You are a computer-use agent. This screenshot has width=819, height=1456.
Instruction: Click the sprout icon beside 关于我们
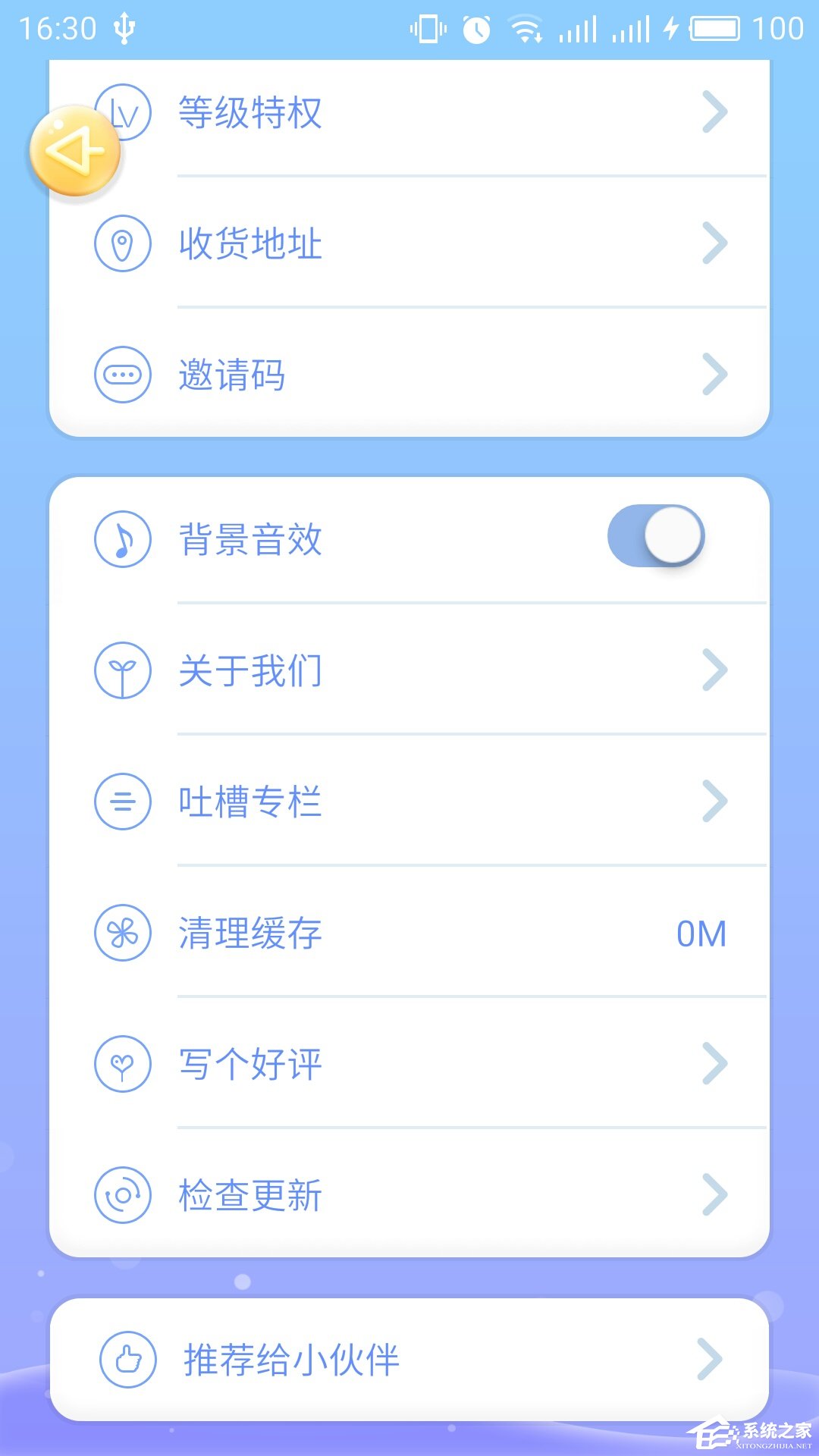(x=124, y=670)
